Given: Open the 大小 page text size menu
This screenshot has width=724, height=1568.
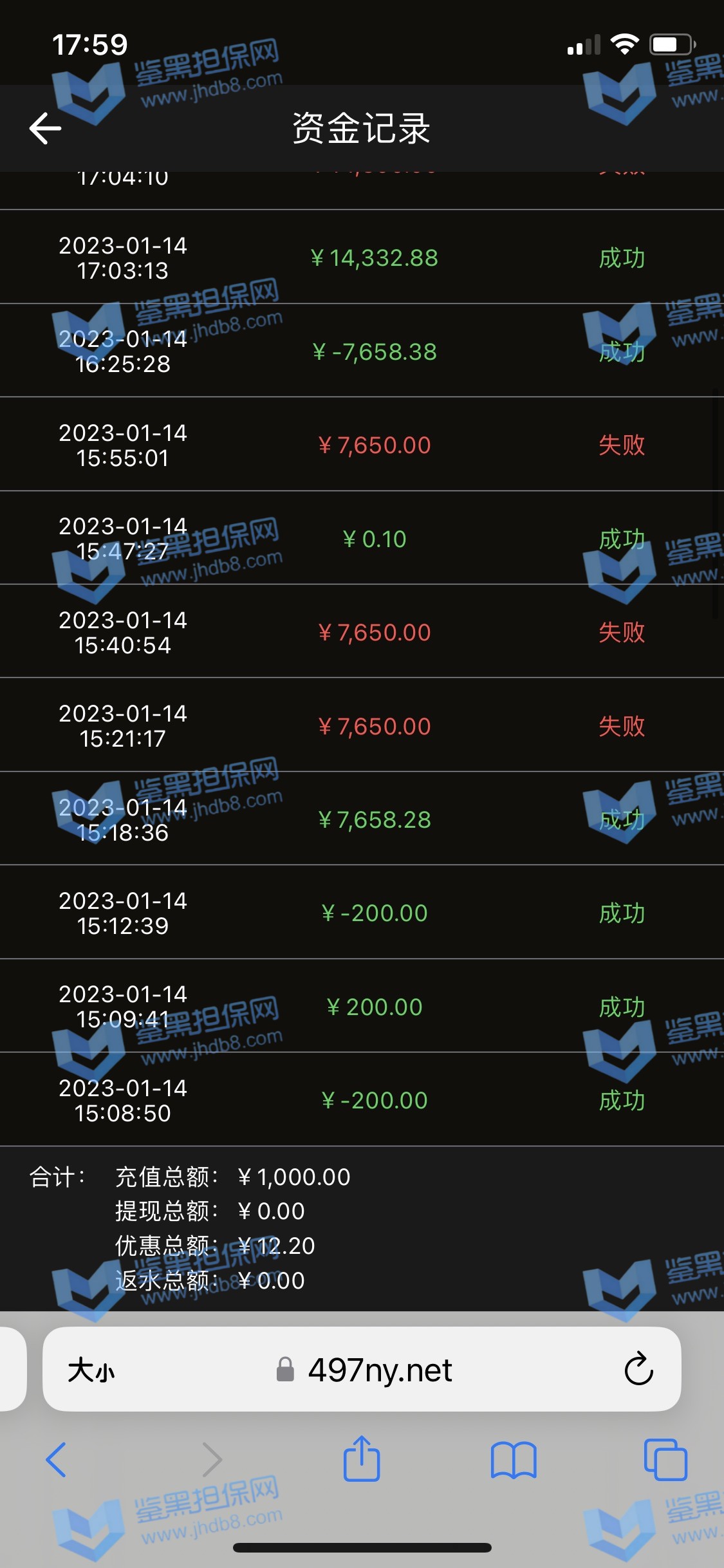Looking at the screenshot, I should tap(91, 1370).
